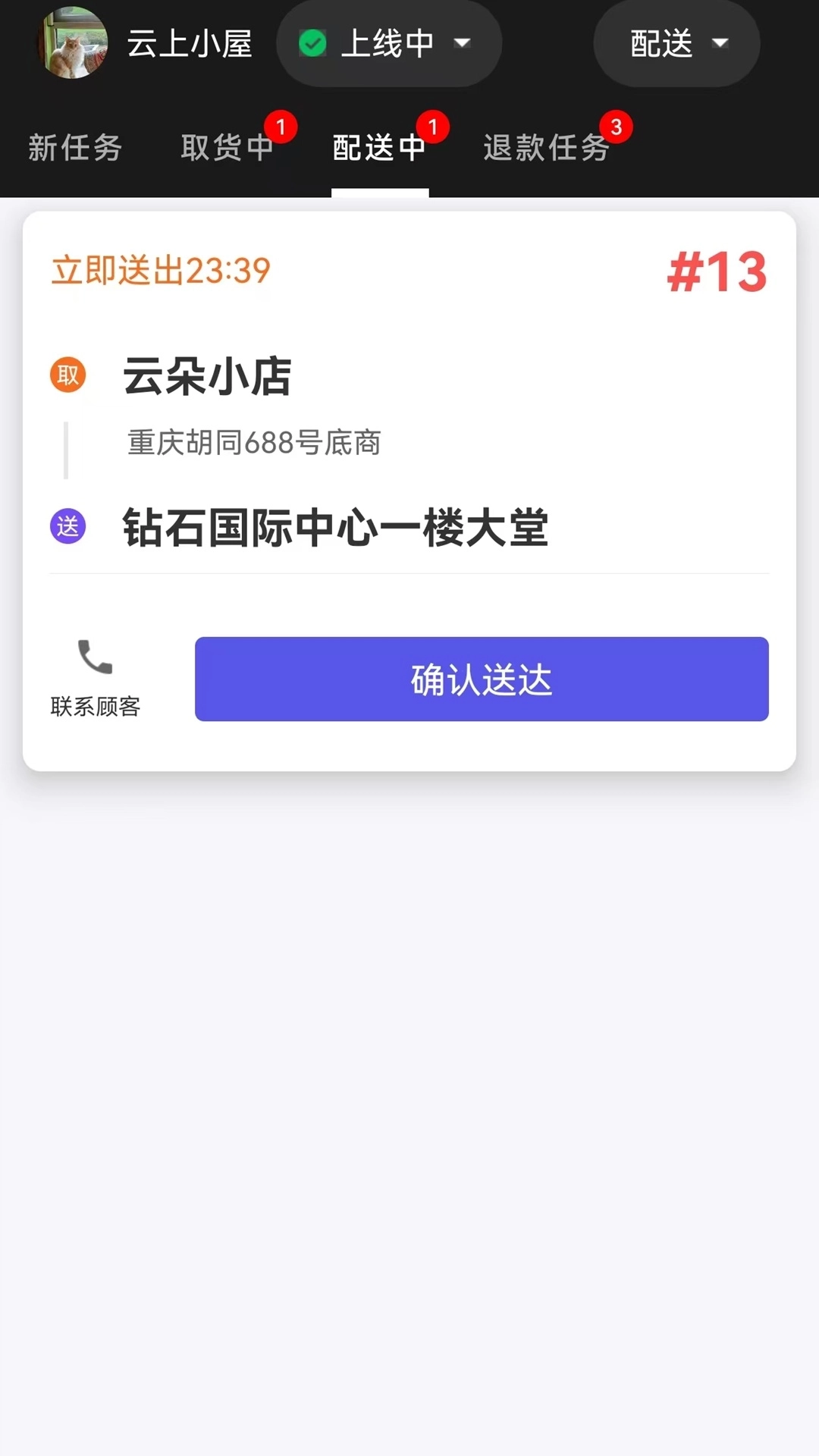Screen dimensions: 819x1456
Task: Switch to the 新任务 tab
Action: [x=74, y=149]
